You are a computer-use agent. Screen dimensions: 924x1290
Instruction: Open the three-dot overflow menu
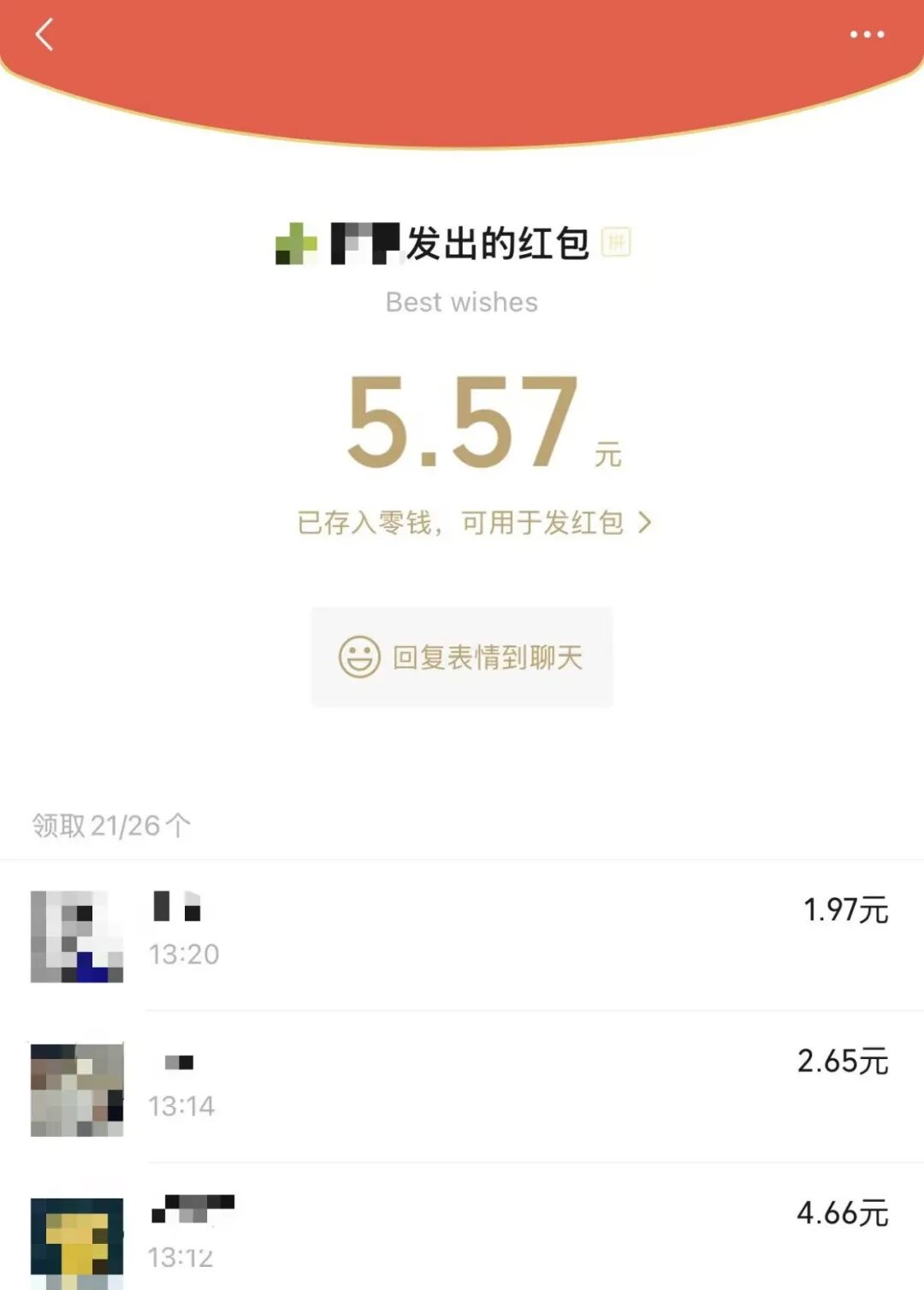click(x=866, y=35)
